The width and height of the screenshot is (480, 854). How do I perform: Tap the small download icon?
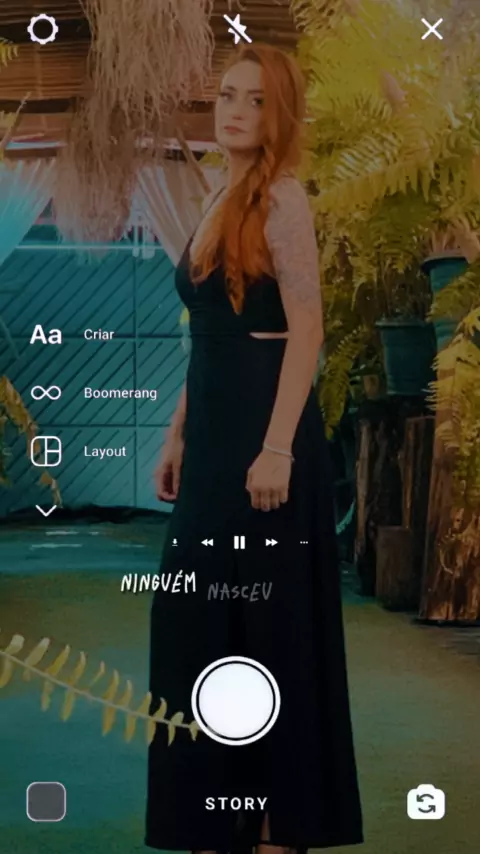coord(175,542)
